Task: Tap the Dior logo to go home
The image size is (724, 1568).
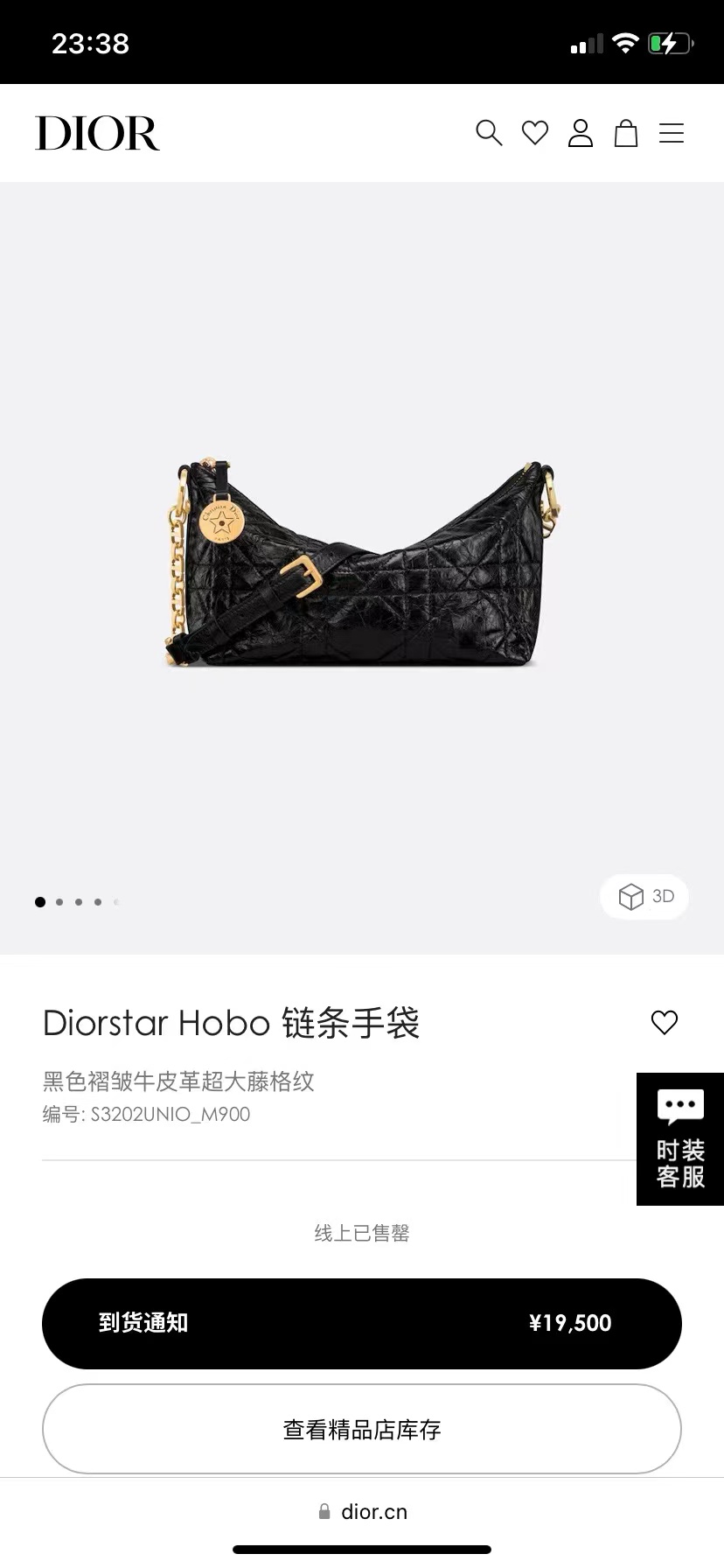Action: (97, 134)
